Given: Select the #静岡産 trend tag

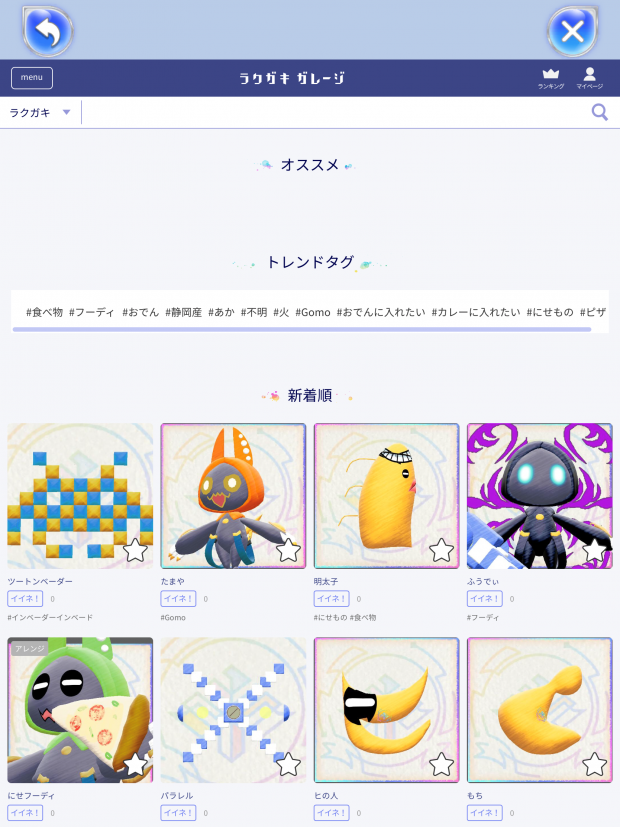Looking at the screenshot, I should tap(183, 312).
